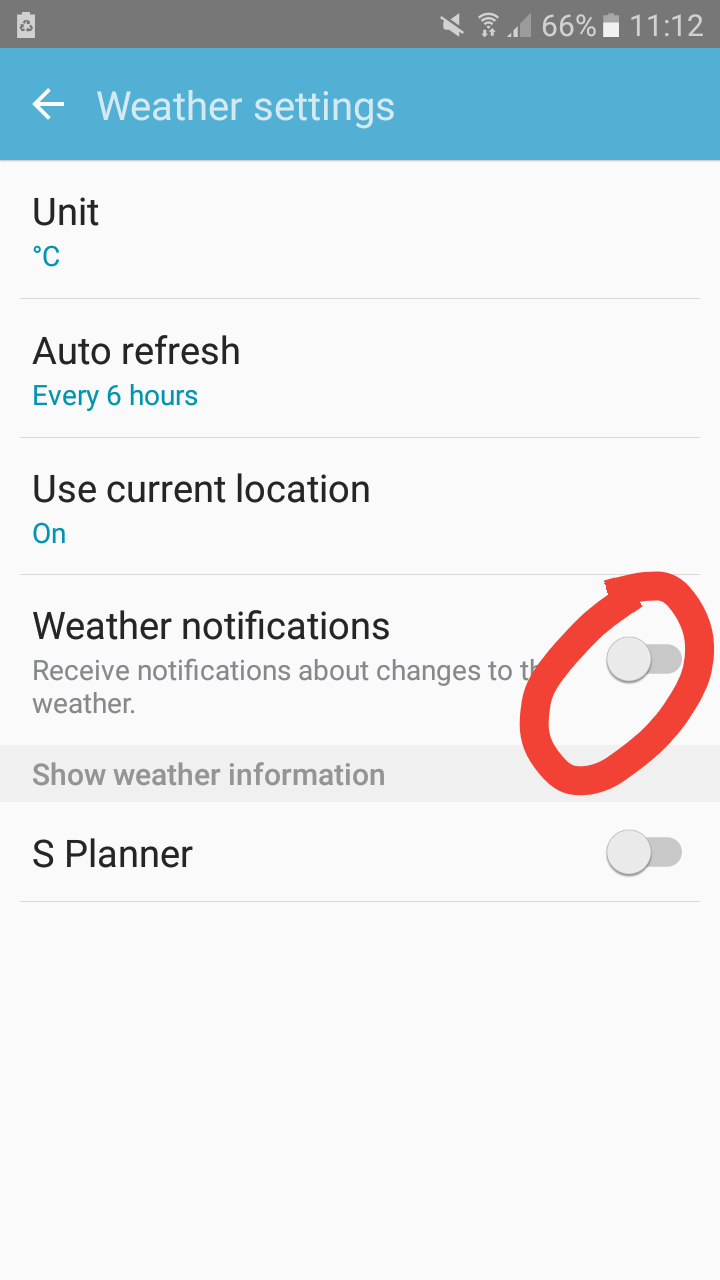Image resolution: width=720 pixels, height=1280 pixels.
Task: Change the Auto refresh interval
Action: click(360, 370)
